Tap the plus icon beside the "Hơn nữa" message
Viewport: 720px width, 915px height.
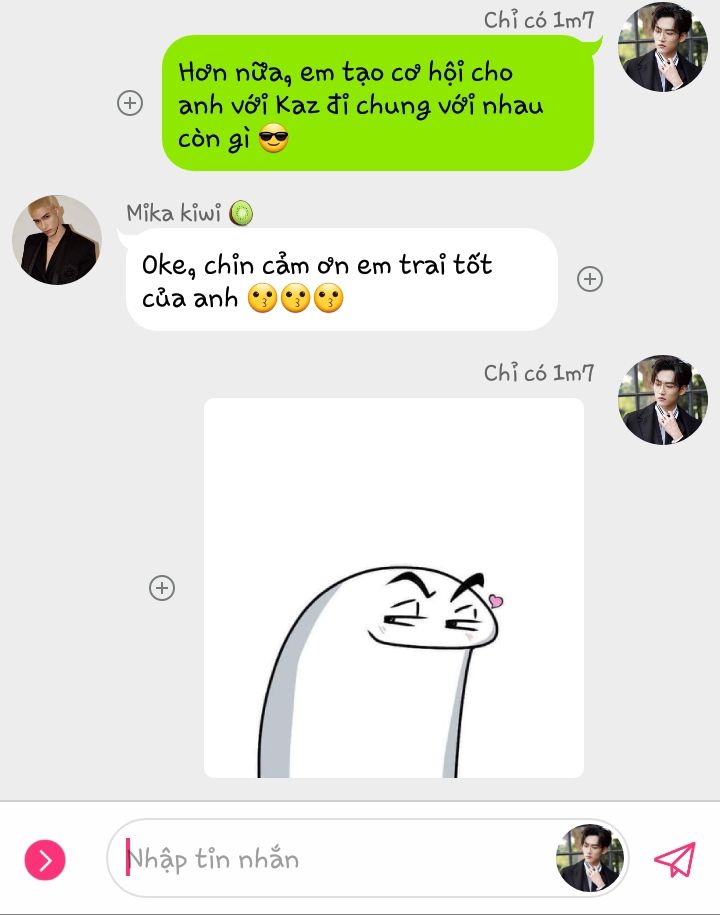[130, 103]
